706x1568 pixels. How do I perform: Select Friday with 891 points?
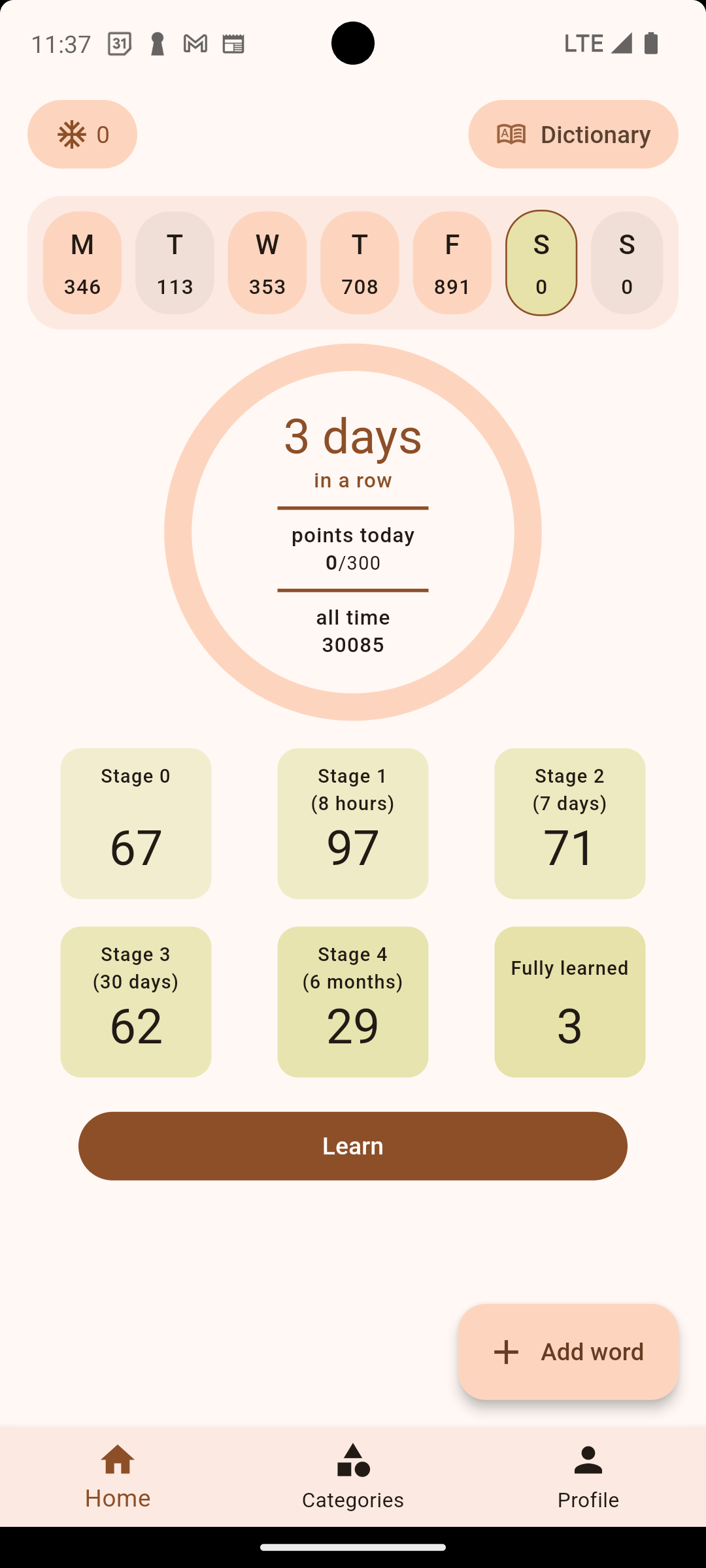point(452,263)
